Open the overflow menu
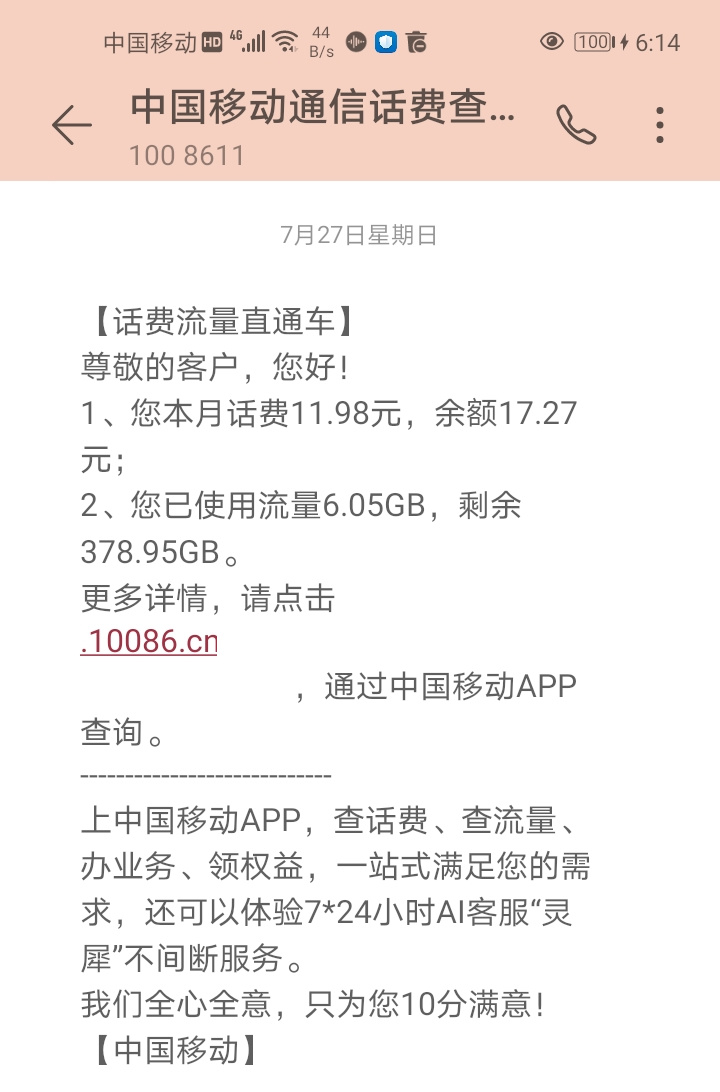 click(659, 126)
